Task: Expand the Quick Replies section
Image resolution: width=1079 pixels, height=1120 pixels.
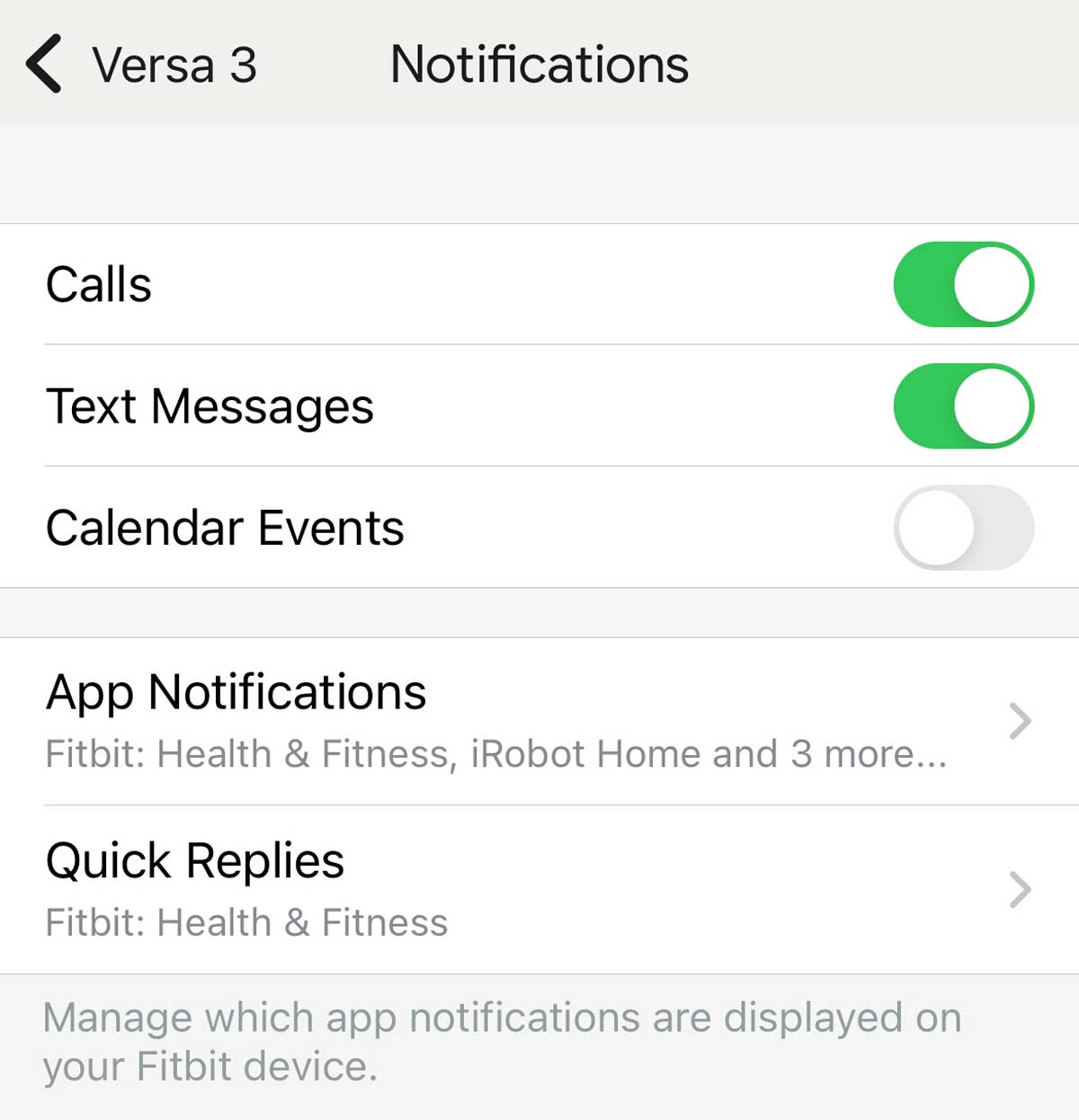Action: 195,861
